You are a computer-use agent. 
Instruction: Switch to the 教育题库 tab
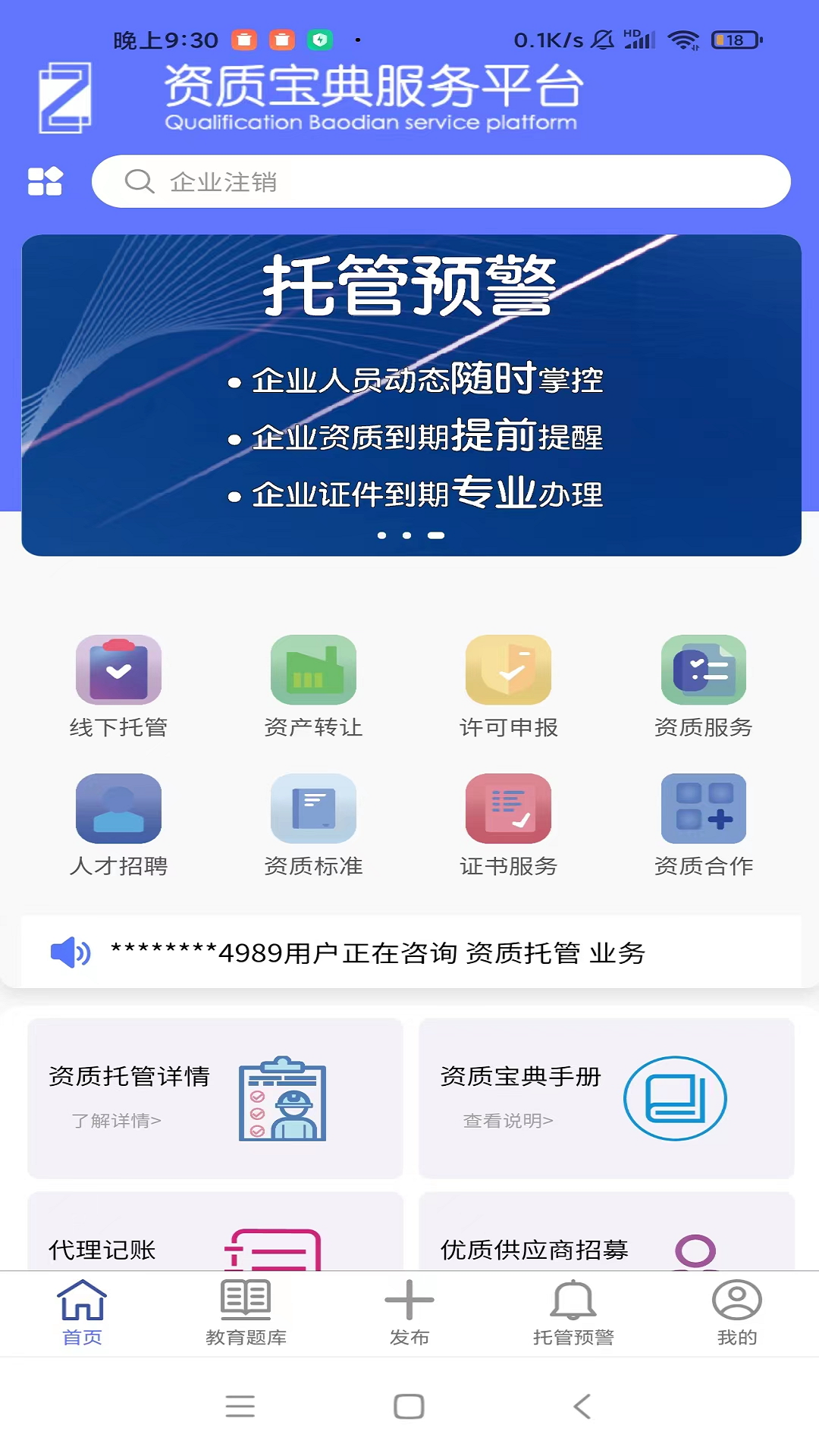[246, 1313]
